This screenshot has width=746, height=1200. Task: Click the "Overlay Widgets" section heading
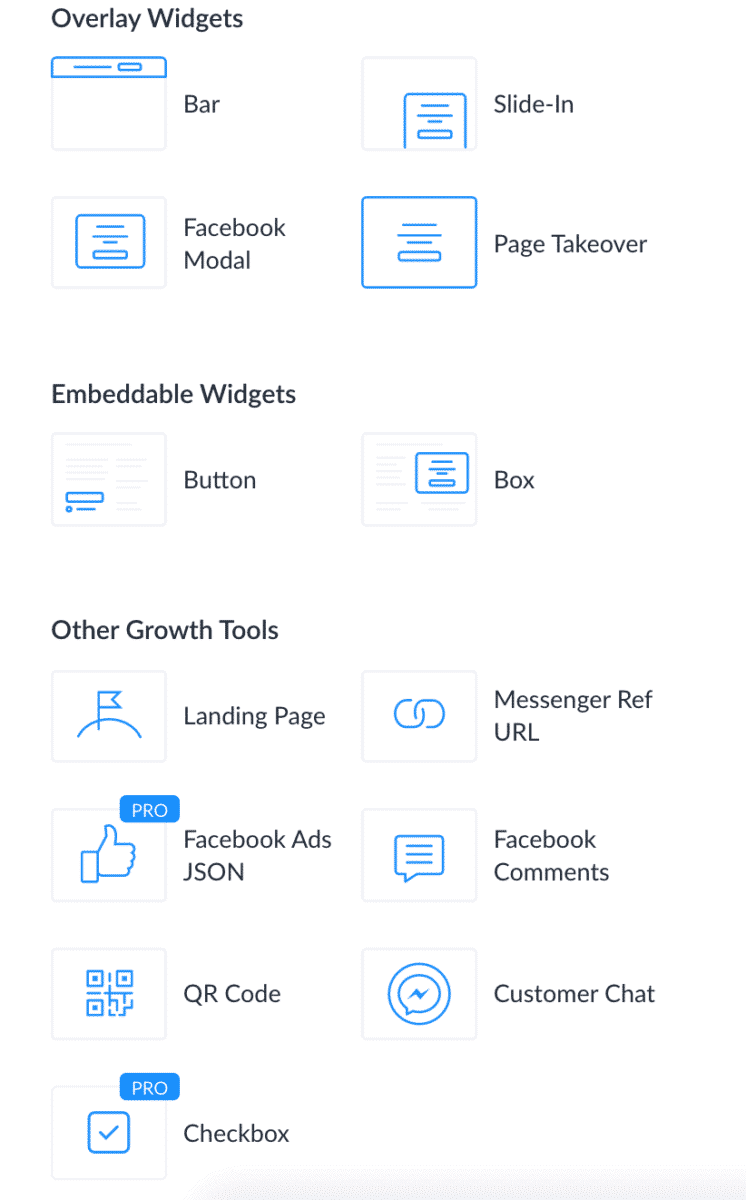coord(147,18)
